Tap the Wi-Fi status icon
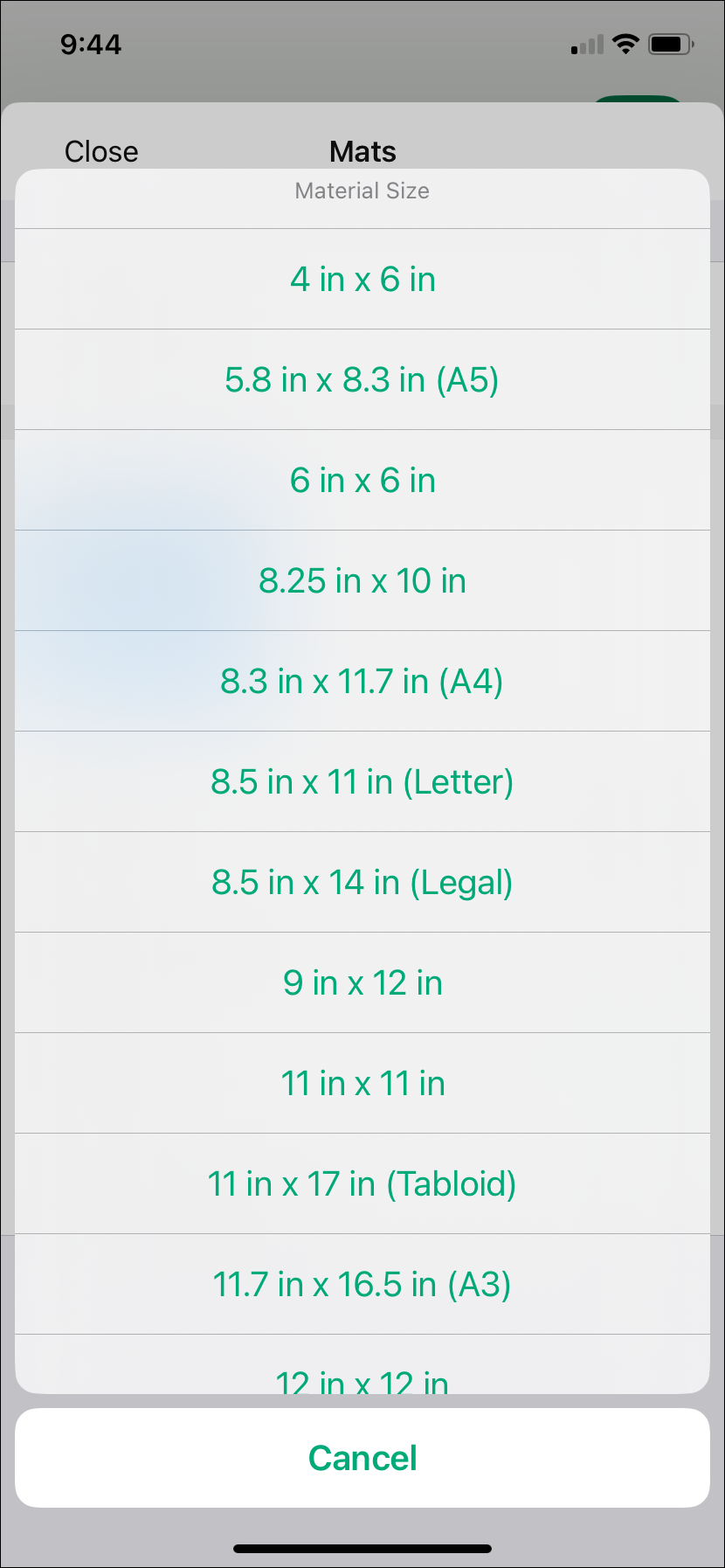Image resolution: width=725 pixels, height=1568 pixels. click(622, 44)
